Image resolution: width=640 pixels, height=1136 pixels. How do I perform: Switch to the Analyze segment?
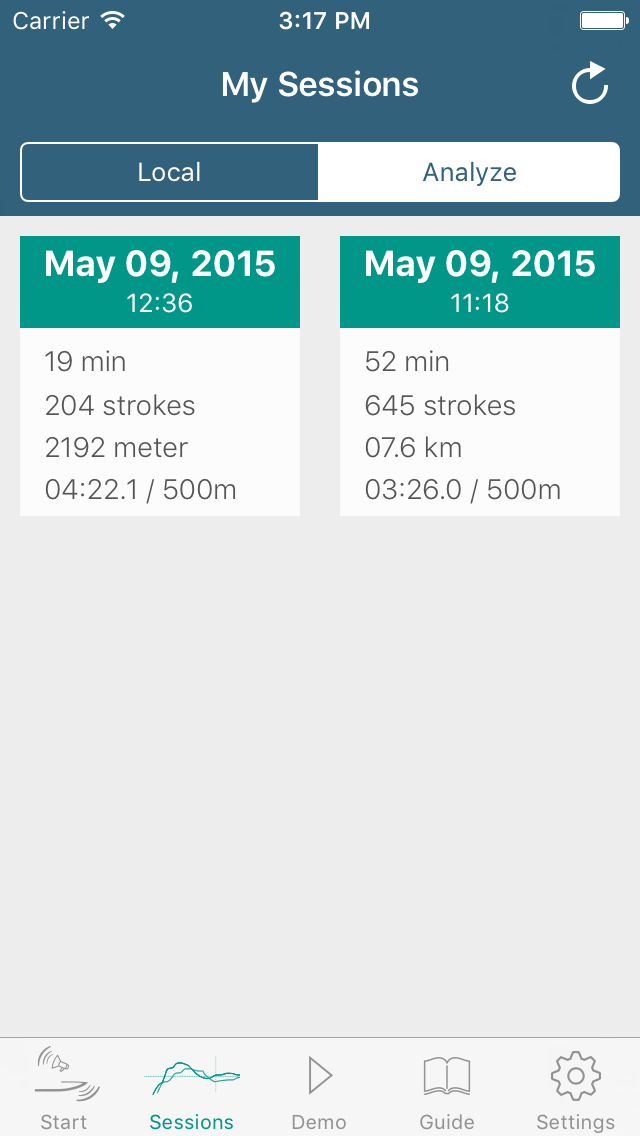coord(469,172)
